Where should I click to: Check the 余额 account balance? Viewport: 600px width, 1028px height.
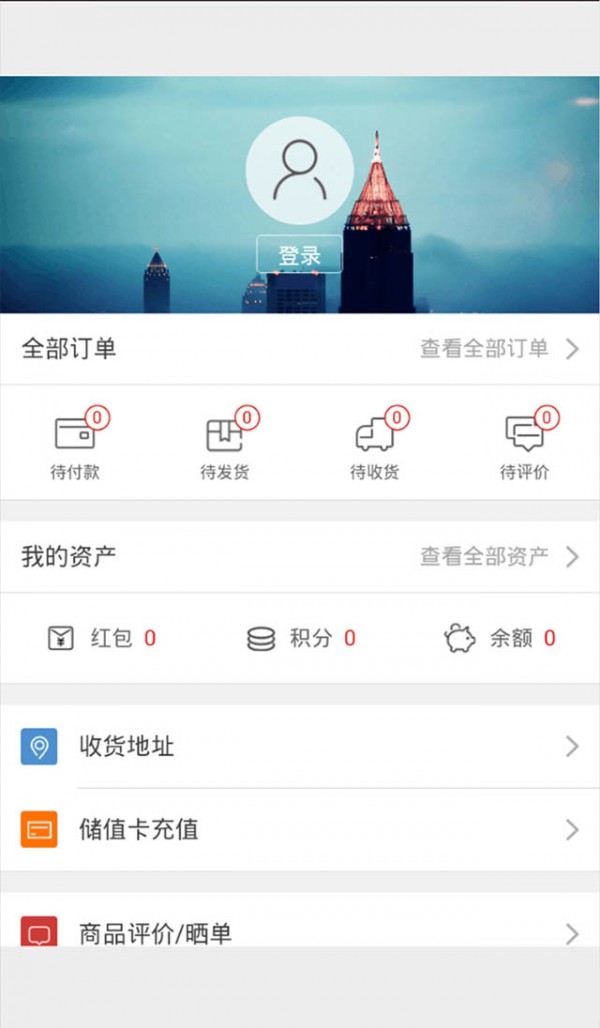pyautogui.click(x=500, y=638)
